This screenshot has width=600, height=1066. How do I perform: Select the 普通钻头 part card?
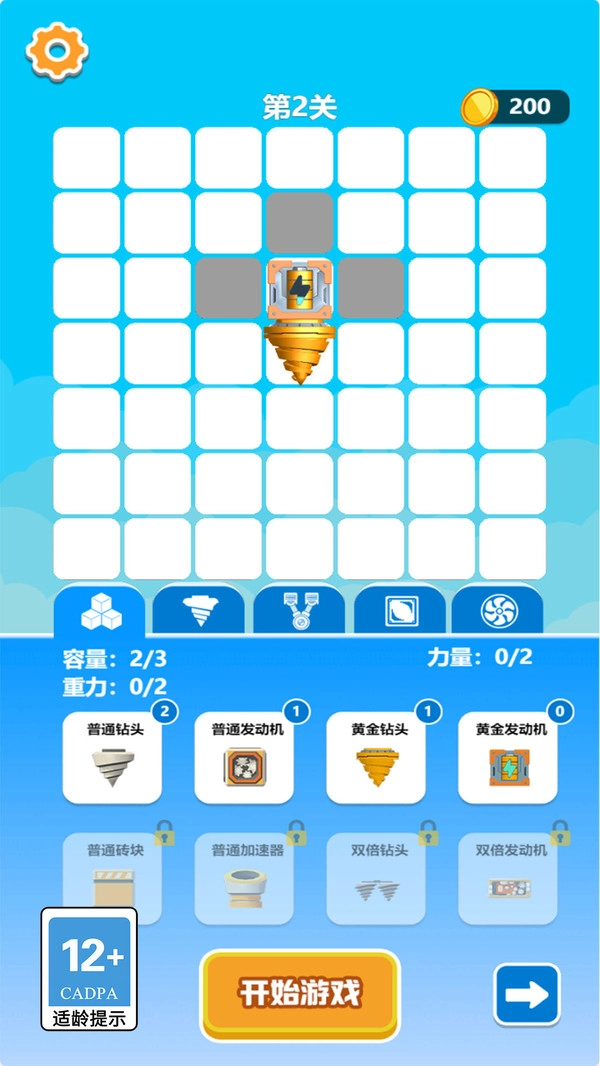click(113, 757)
